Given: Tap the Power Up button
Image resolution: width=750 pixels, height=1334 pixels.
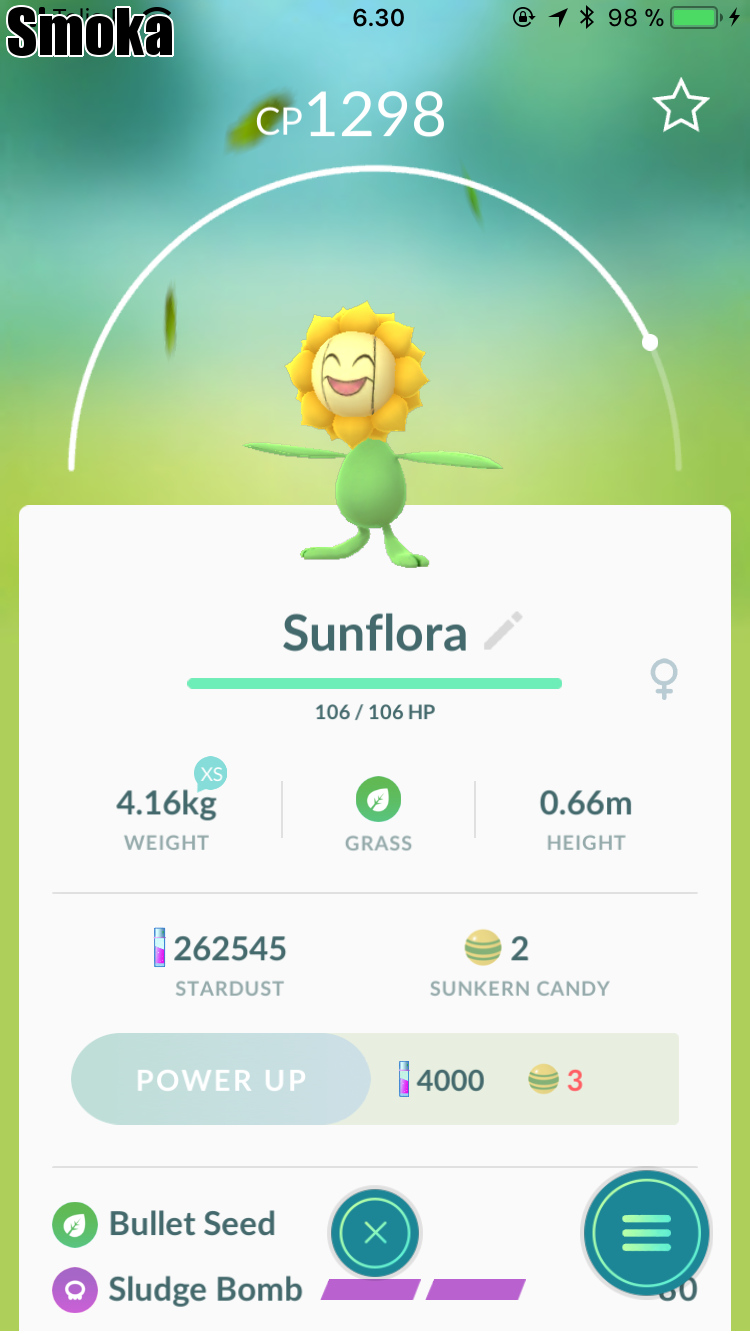Looking at the screenshot, I should tap(221, 1080).
